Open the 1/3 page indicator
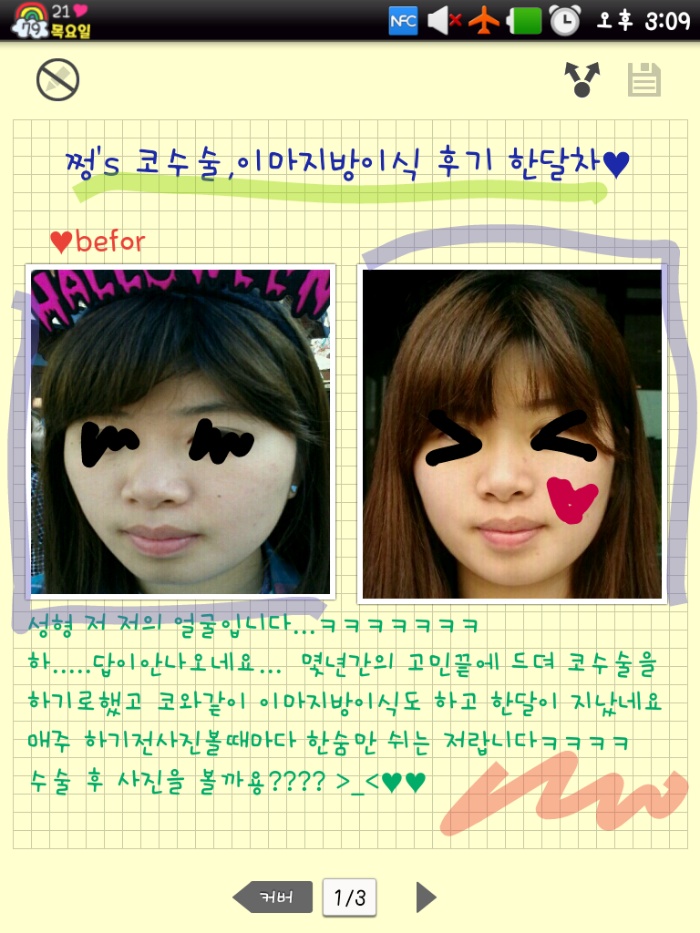Viewport: 700px width, 933px height. 349,897
